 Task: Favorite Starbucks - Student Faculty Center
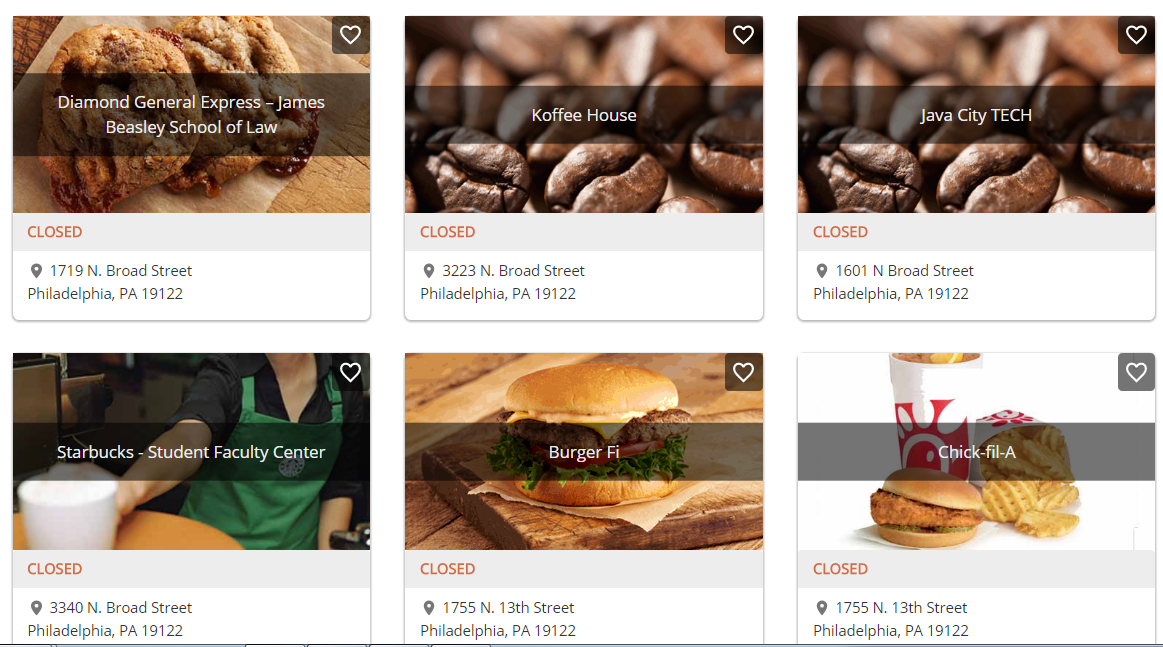click(350, 372)
